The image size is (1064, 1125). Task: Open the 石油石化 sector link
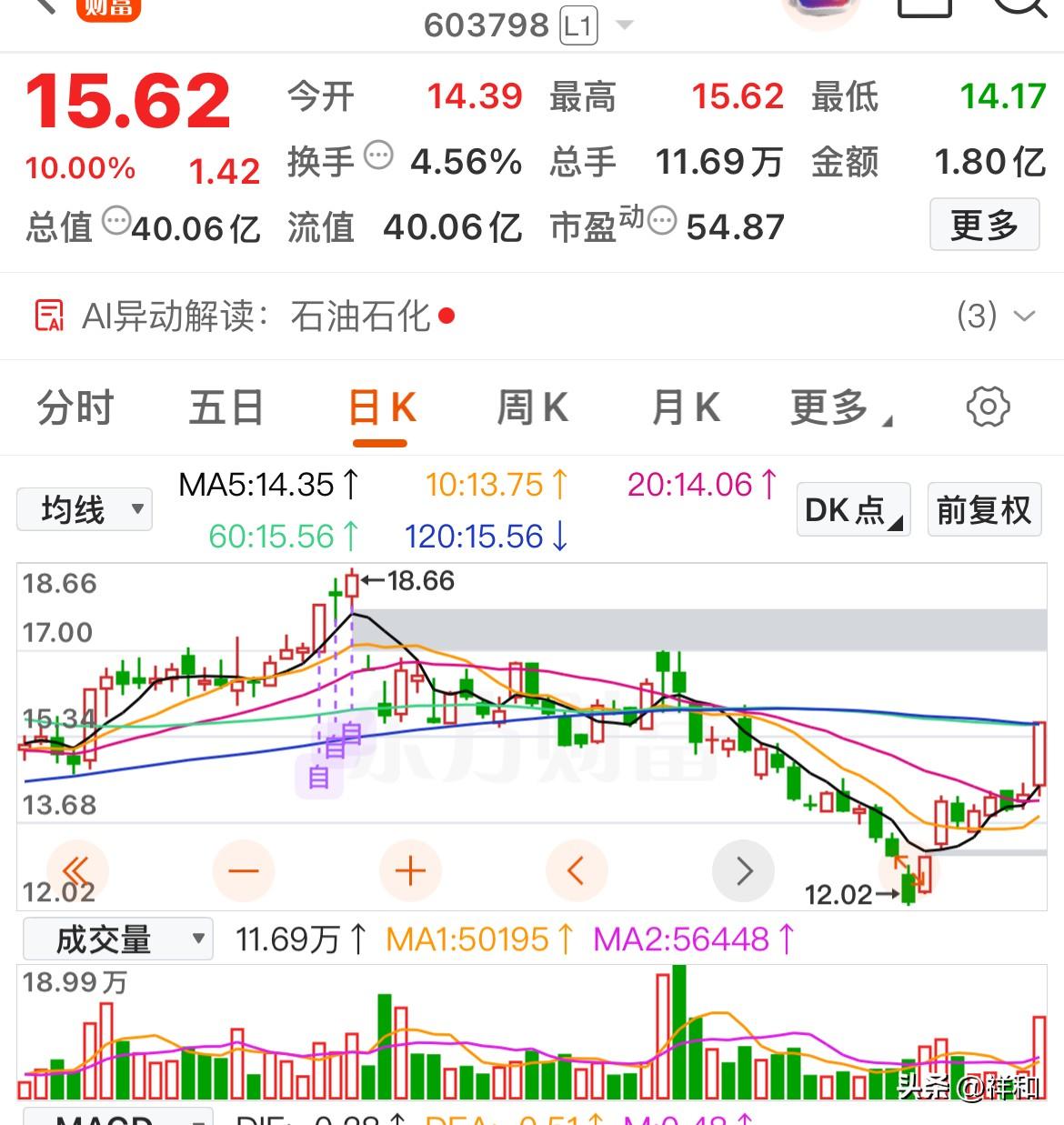coord(360,316)
